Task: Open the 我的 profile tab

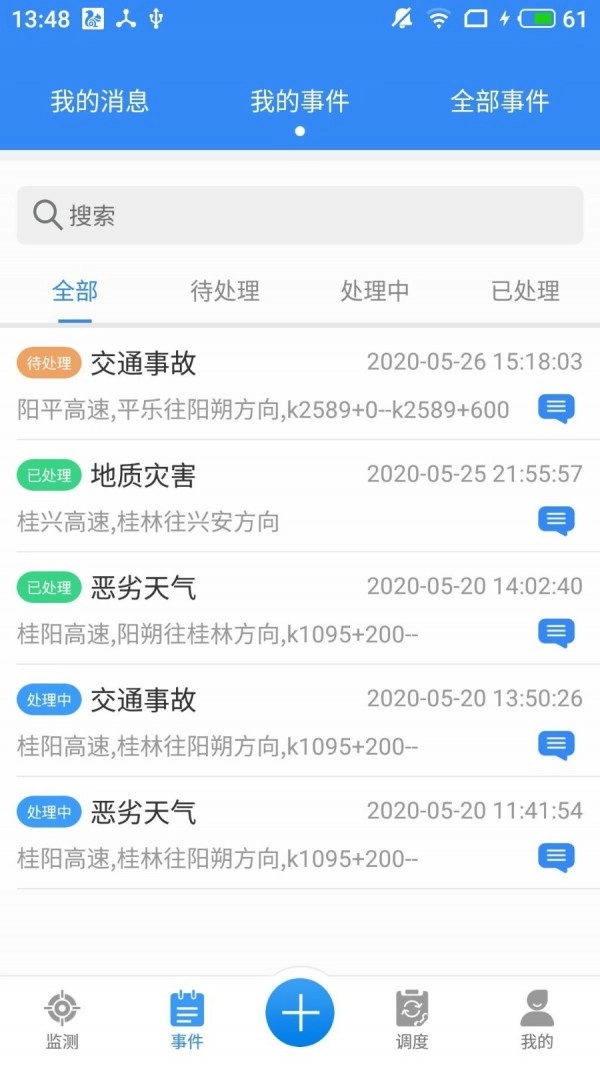Action: click(x=537, y=1020)
